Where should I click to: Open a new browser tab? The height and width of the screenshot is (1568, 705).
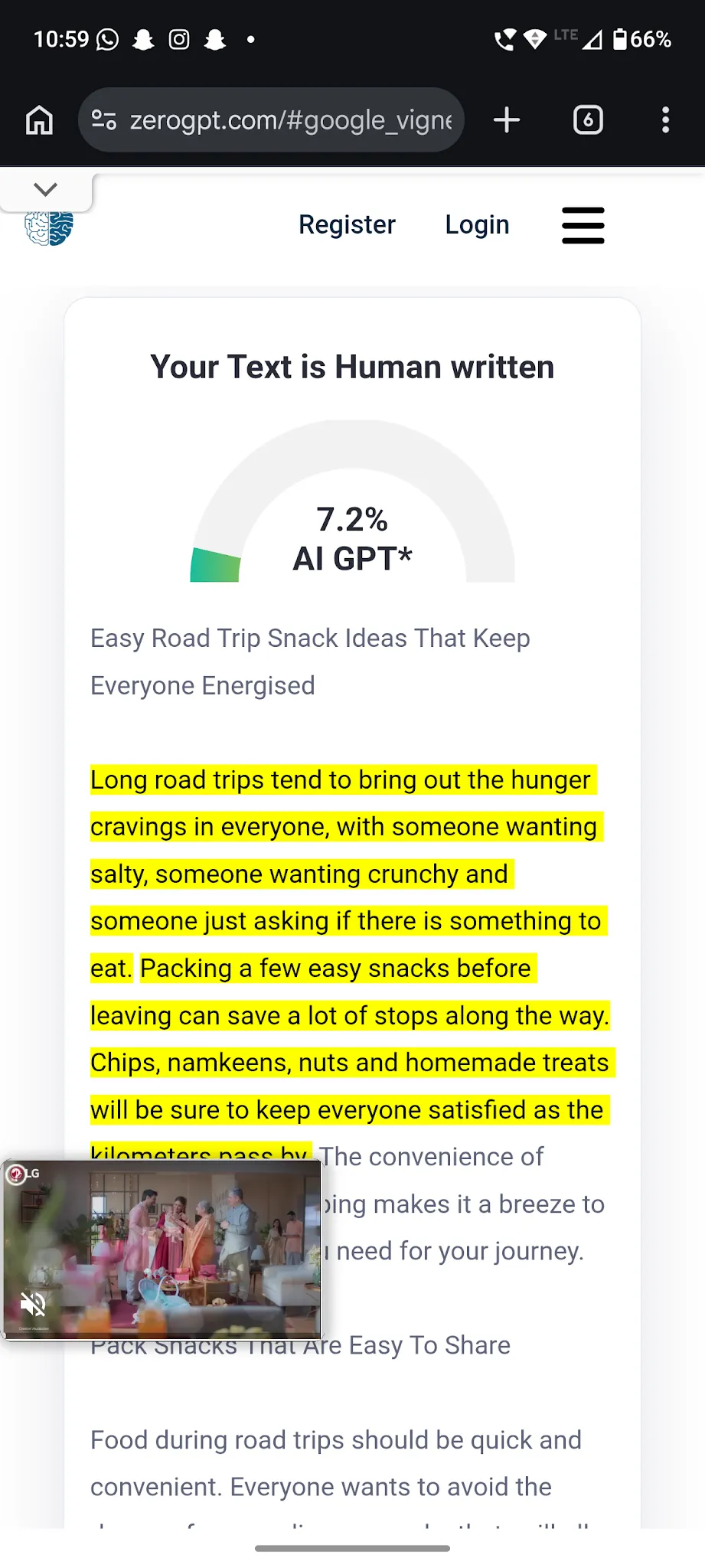coord(507,120)
